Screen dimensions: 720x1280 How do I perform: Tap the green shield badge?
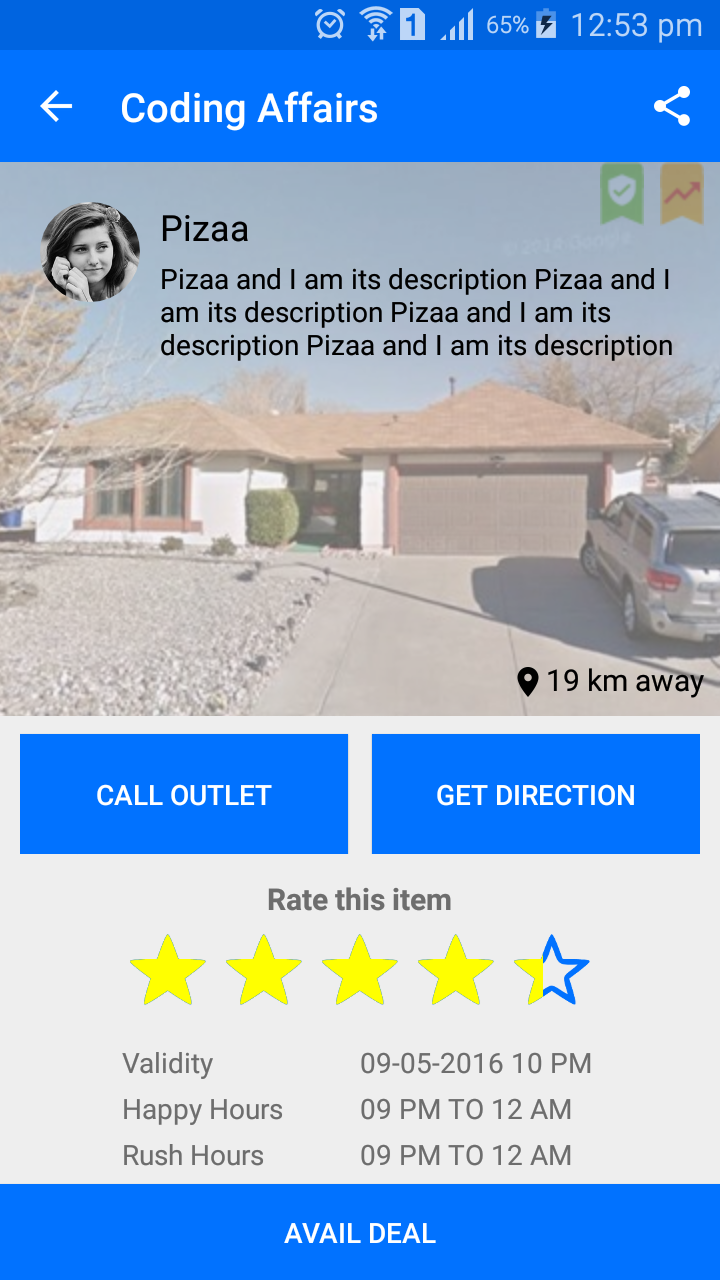(621, 192)
